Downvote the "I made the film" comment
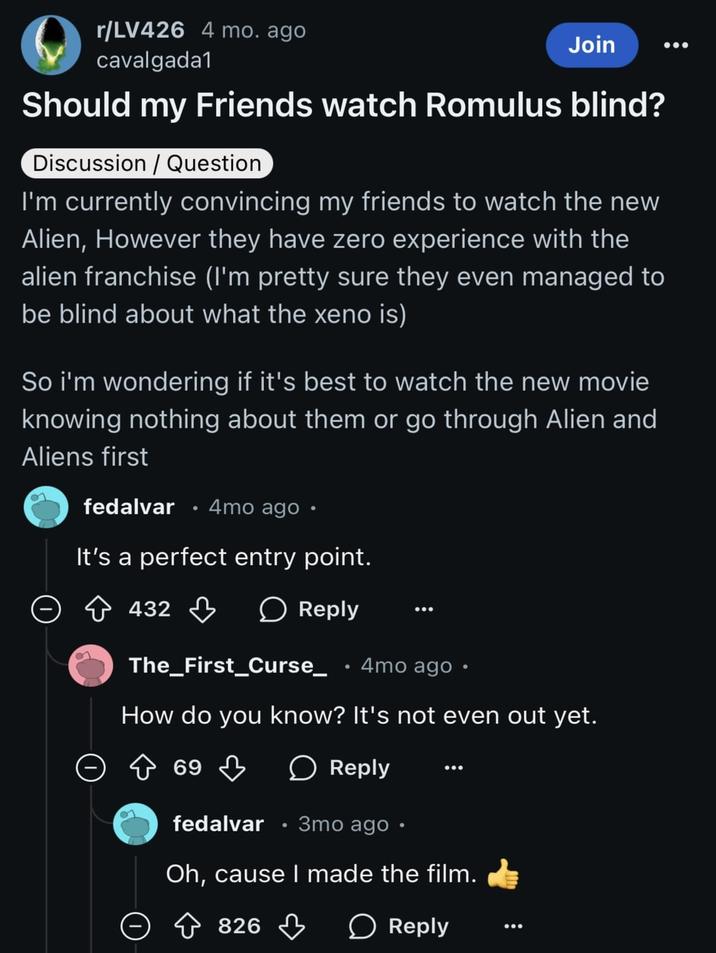 [291, 927]
